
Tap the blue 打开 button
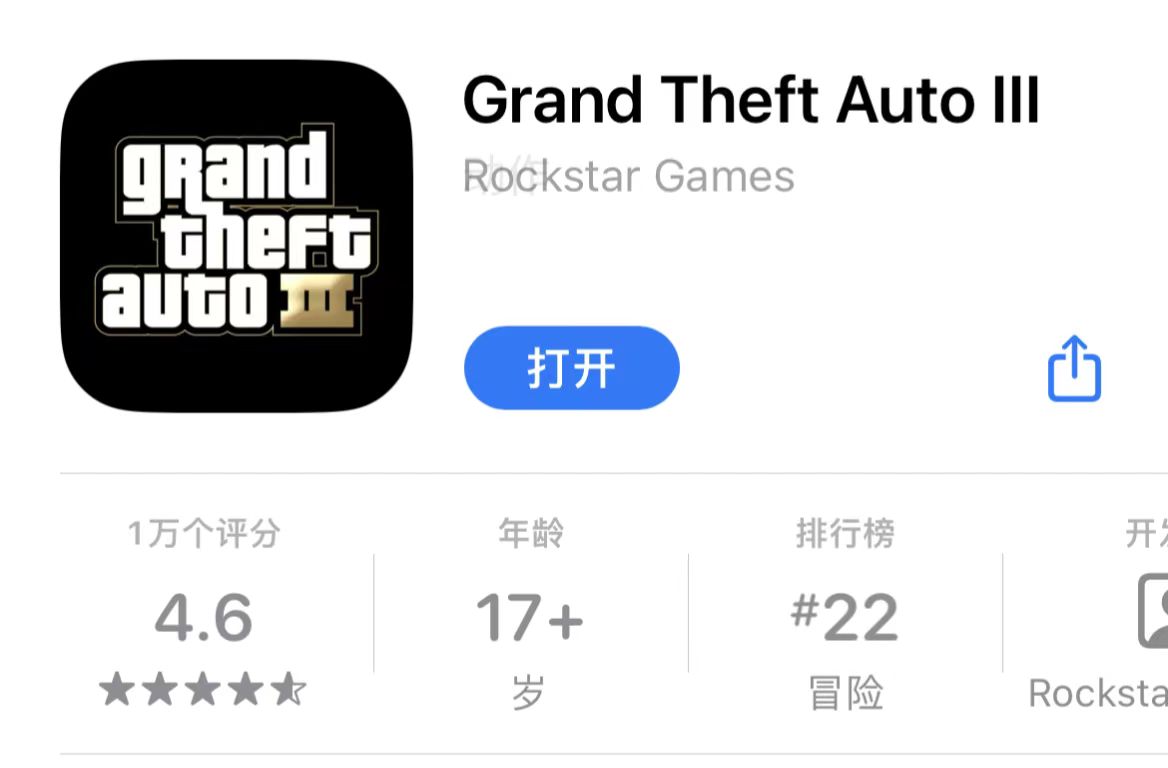coord(571,369)
